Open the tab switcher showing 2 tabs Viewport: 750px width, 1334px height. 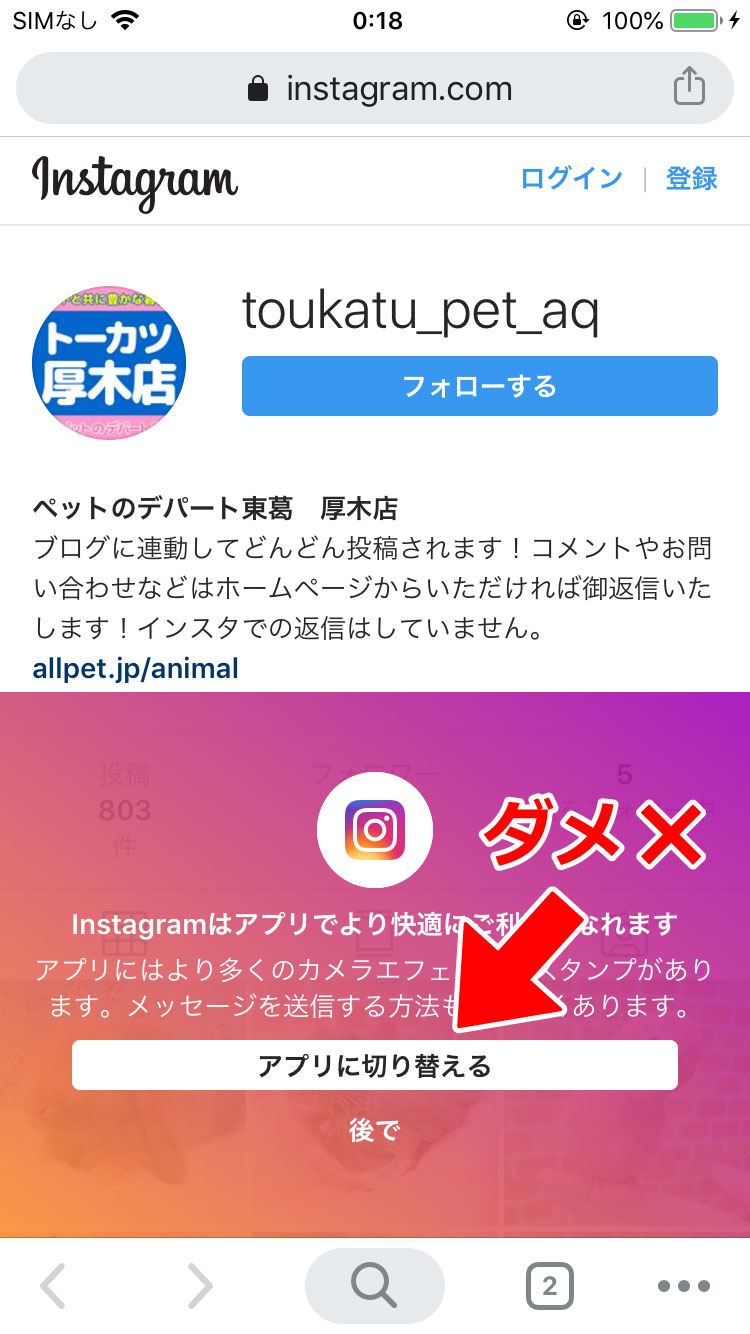coord(549,1286)
